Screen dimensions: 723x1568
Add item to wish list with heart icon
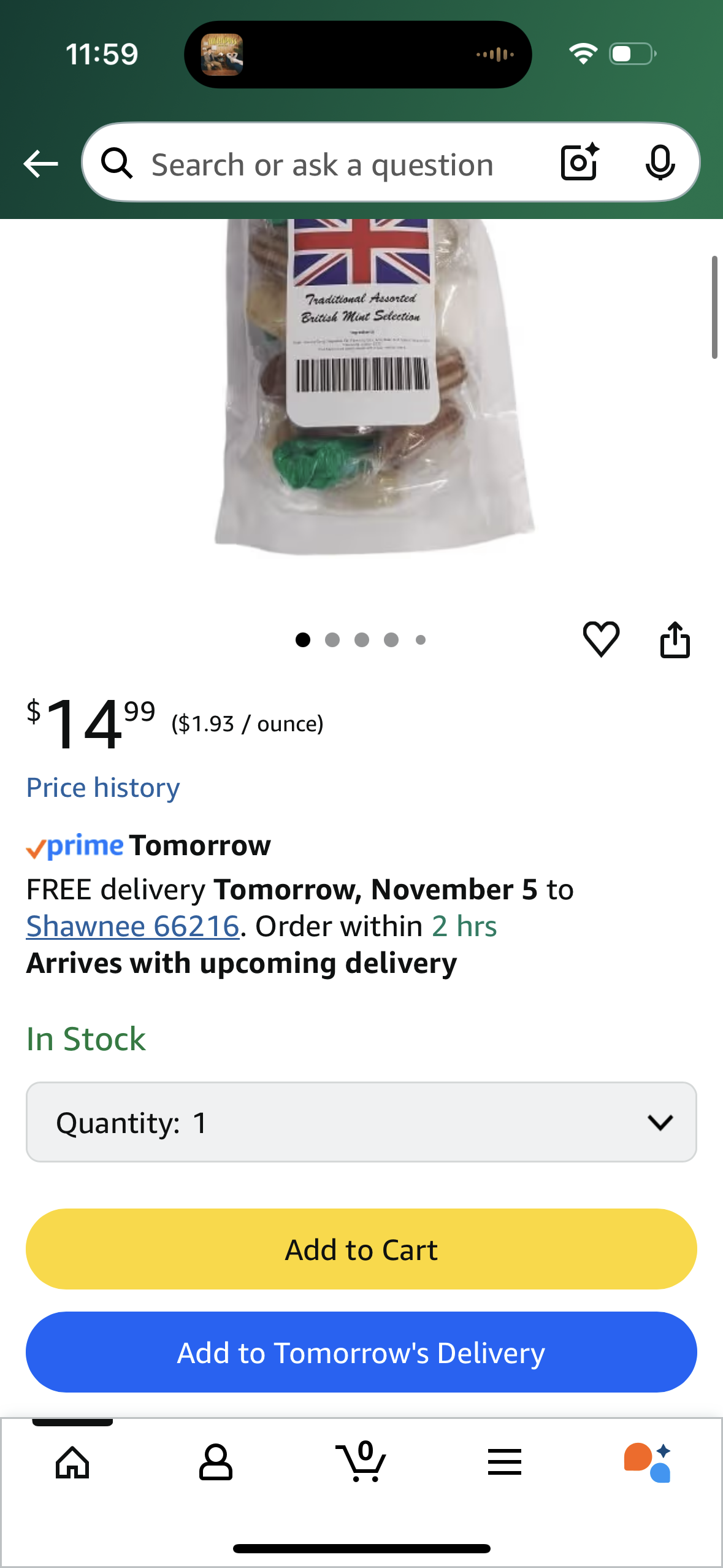click(x=601, y=639)
